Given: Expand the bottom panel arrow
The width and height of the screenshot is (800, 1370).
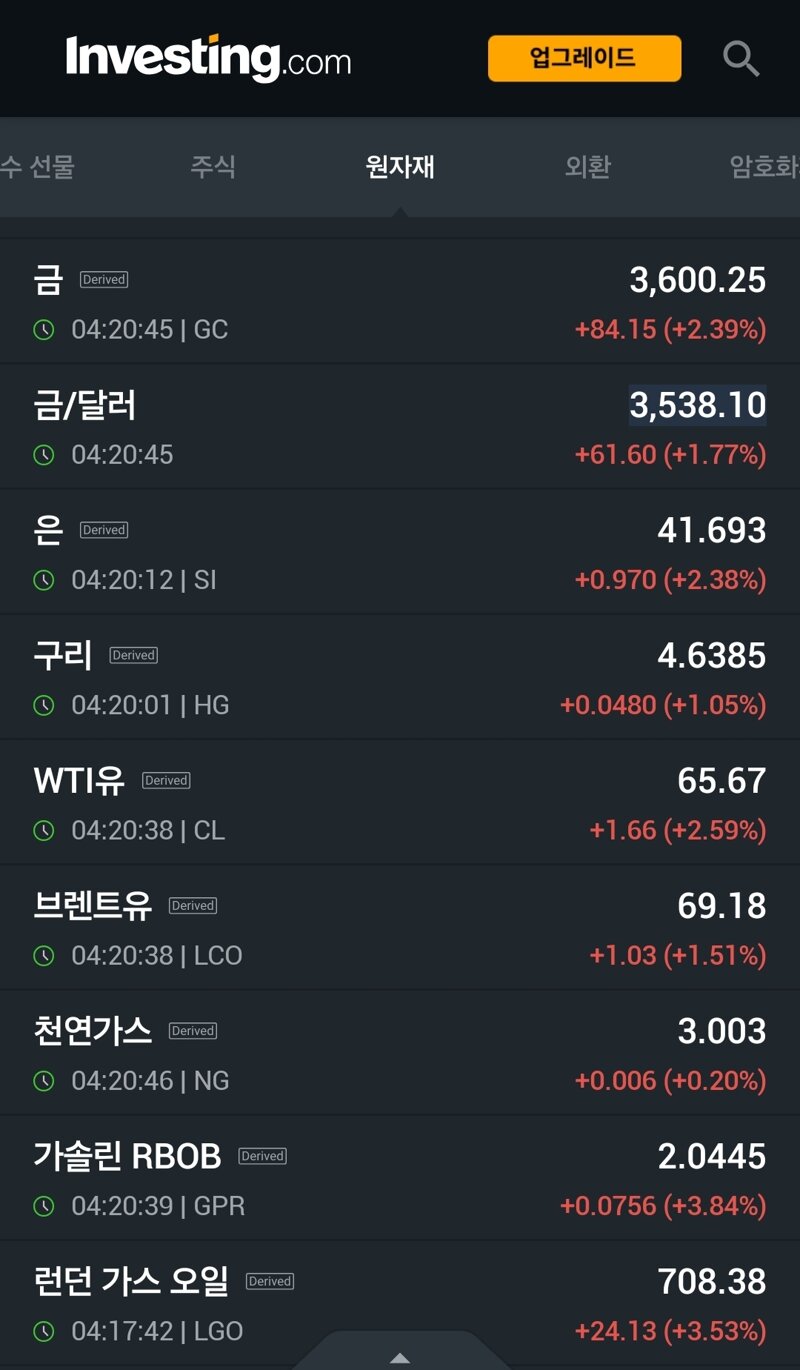Looking at the screenshot, I should [x=400, y=1355].
